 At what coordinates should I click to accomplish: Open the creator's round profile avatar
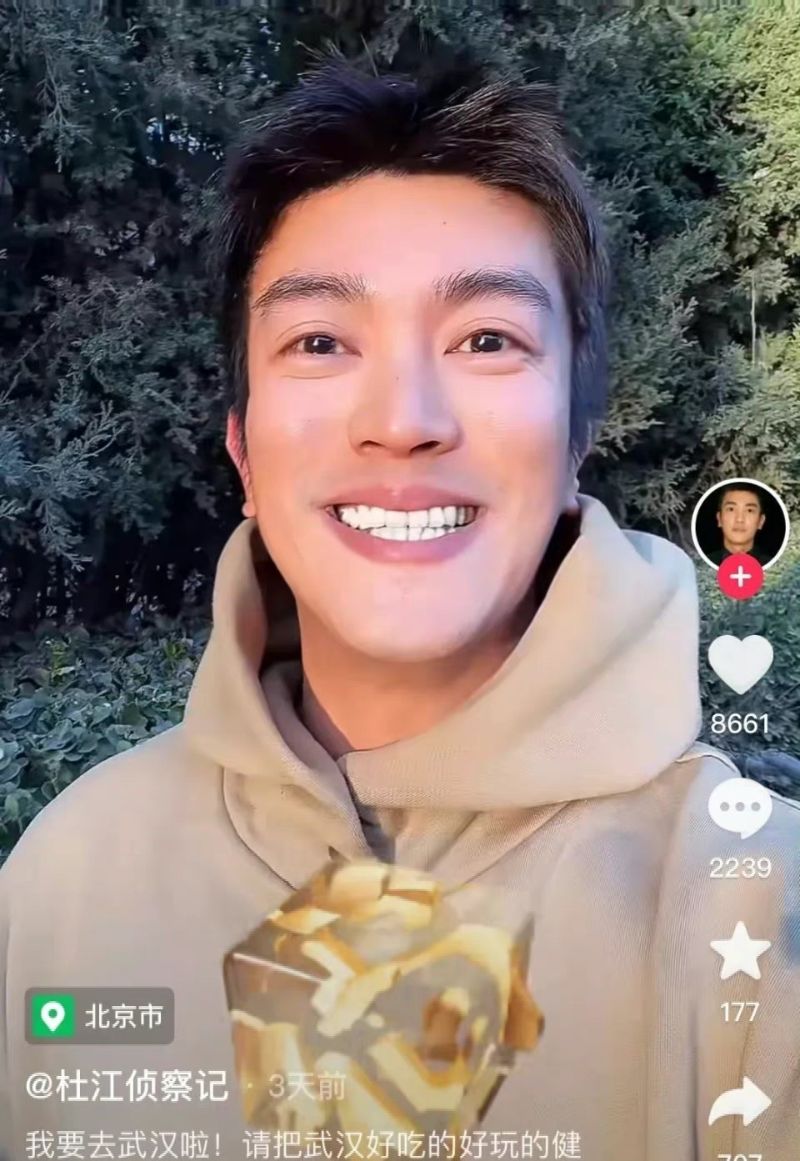[x=740, y=525]
